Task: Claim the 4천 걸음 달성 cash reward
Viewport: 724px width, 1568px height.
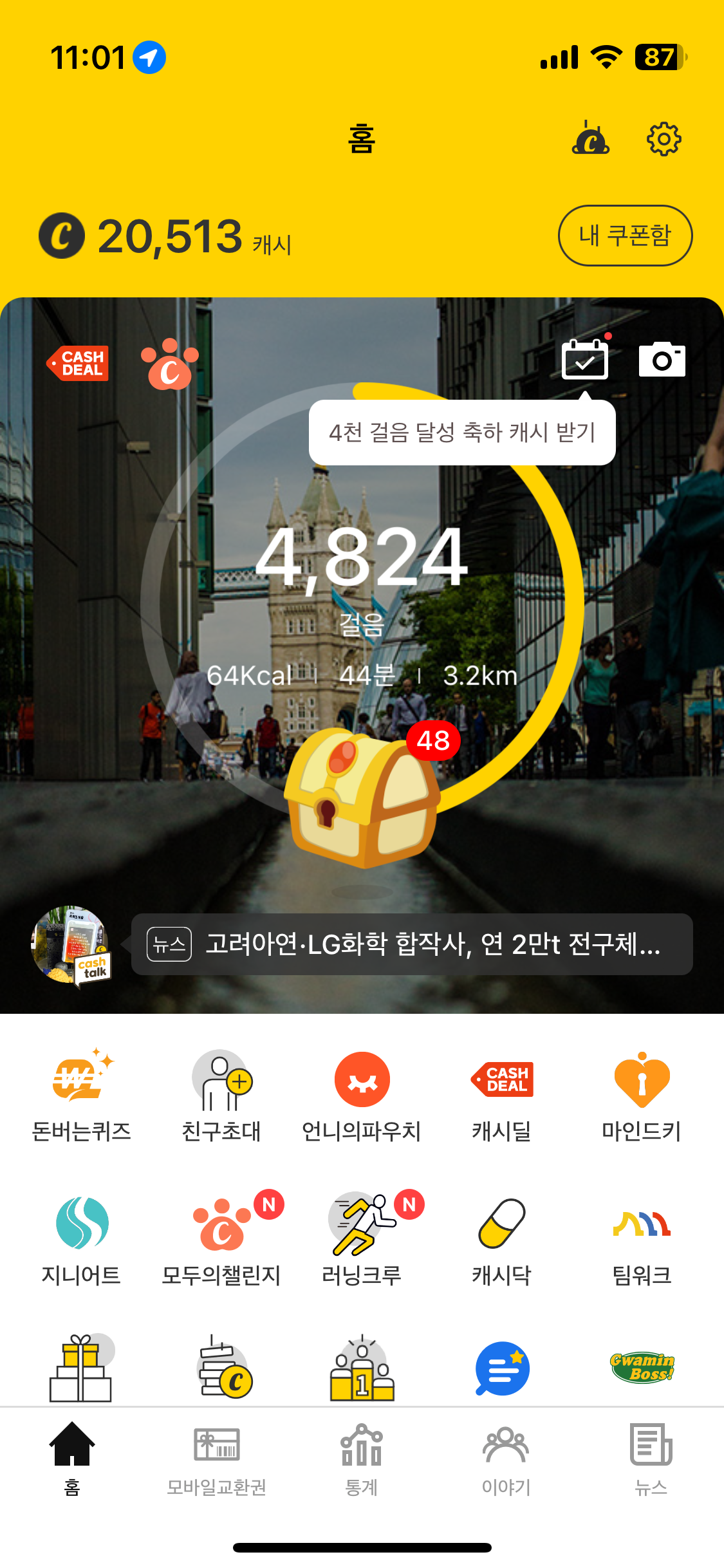Action: point(462,433)
